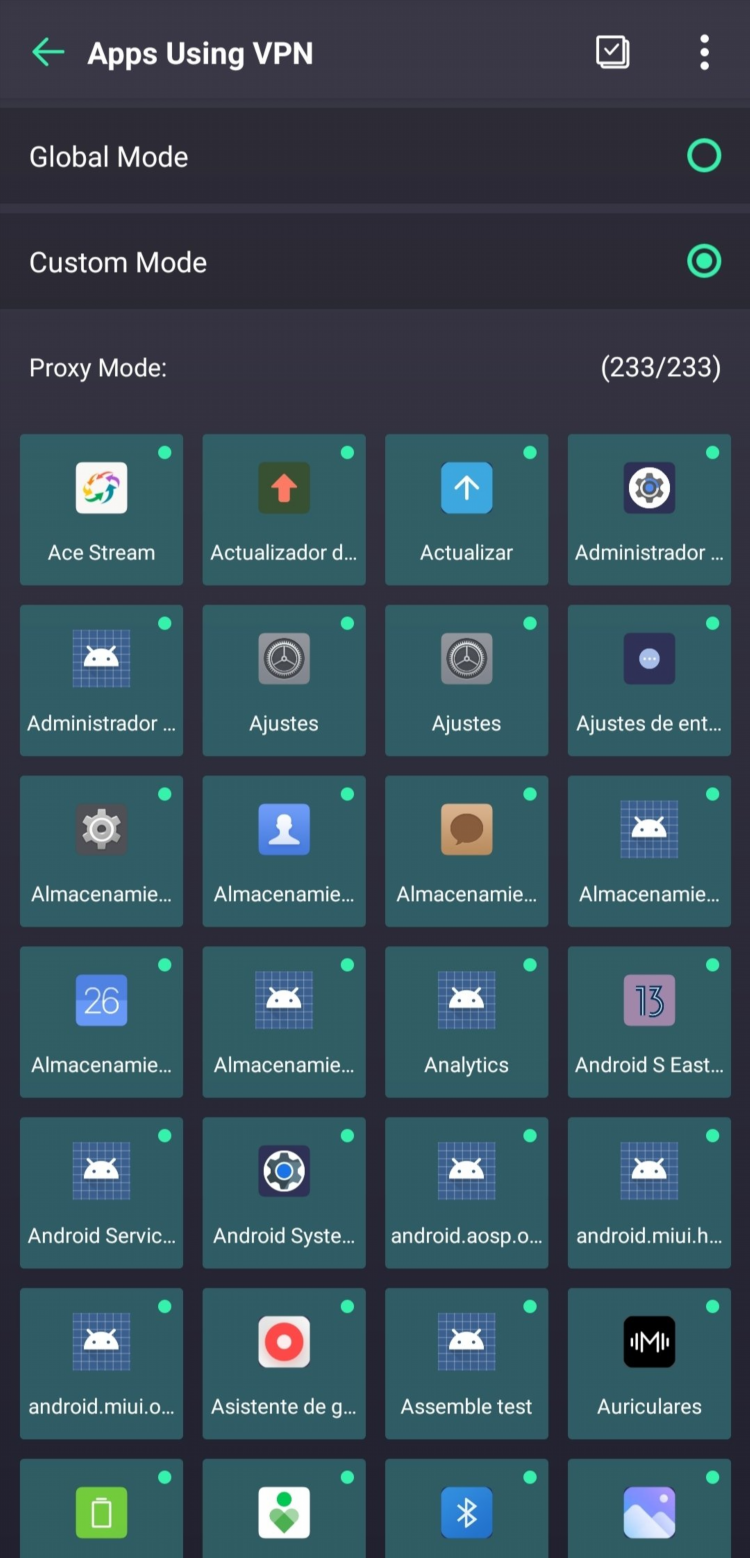750x1558 pixels.
Task: Toggle the Asistente de g... tile
Action: pyautogui.click(x=284, y=1364)
